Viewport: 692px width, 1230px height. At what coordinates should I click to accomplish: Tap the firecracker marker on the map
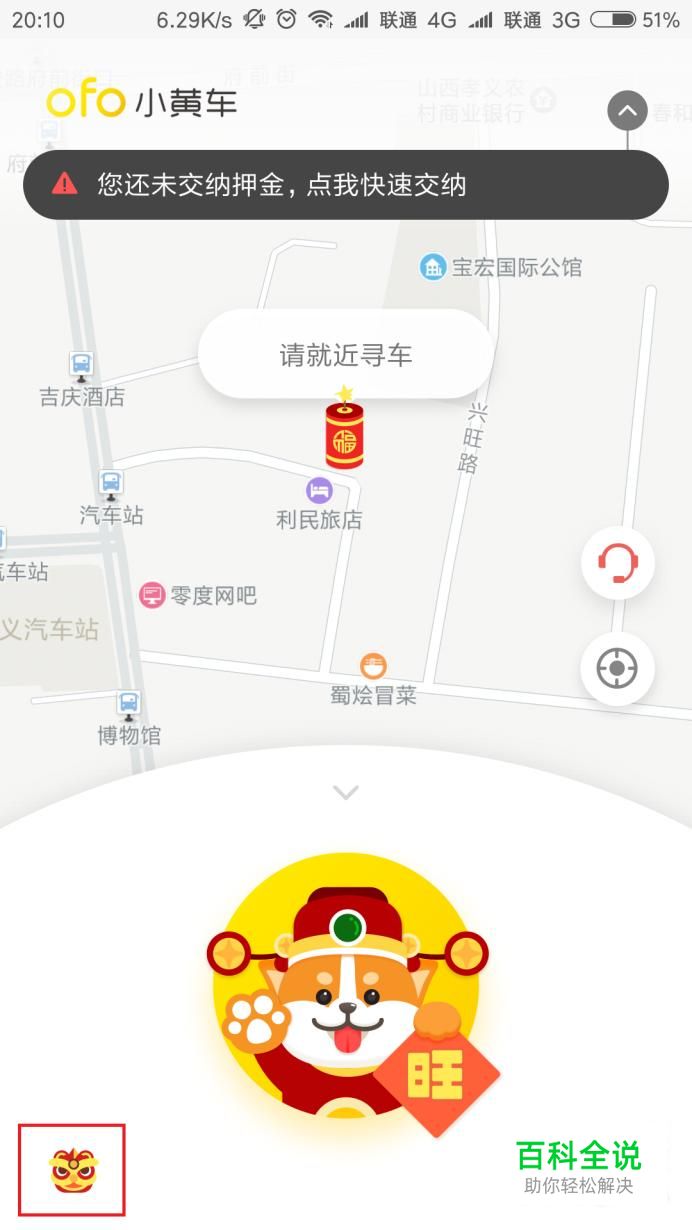pos(345,431)
